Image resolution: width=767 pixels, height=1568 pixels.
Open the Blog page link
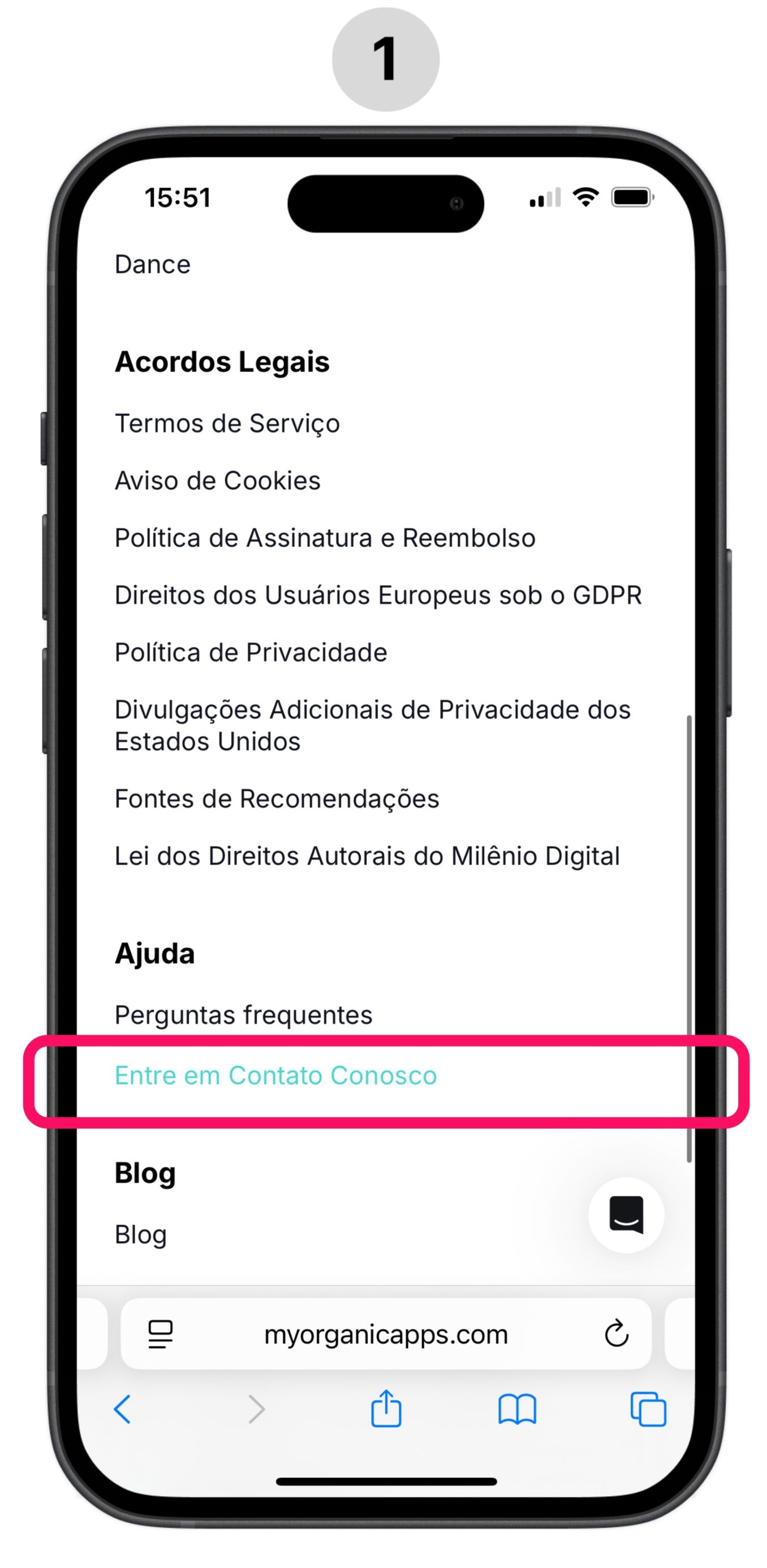140,1234
